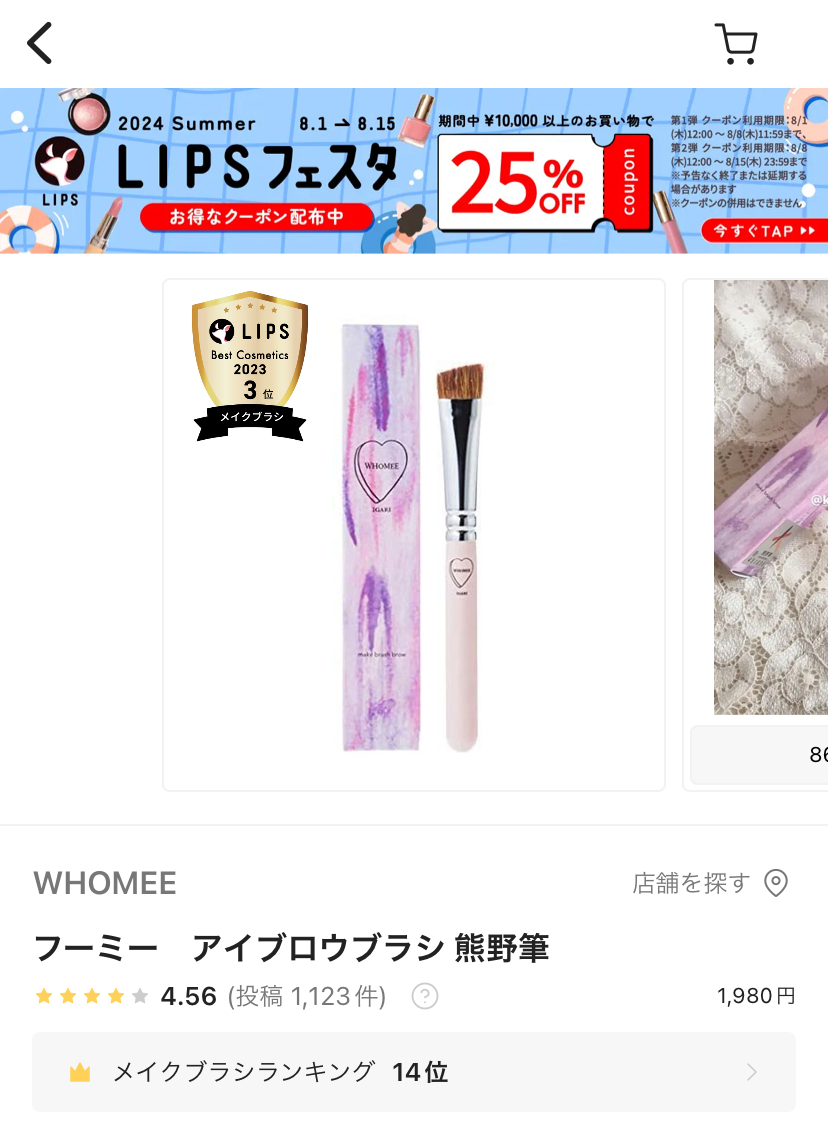Show rating help via the question mark icon
828x1138 pixels.
pyautogui.click(x=425, y=996)
